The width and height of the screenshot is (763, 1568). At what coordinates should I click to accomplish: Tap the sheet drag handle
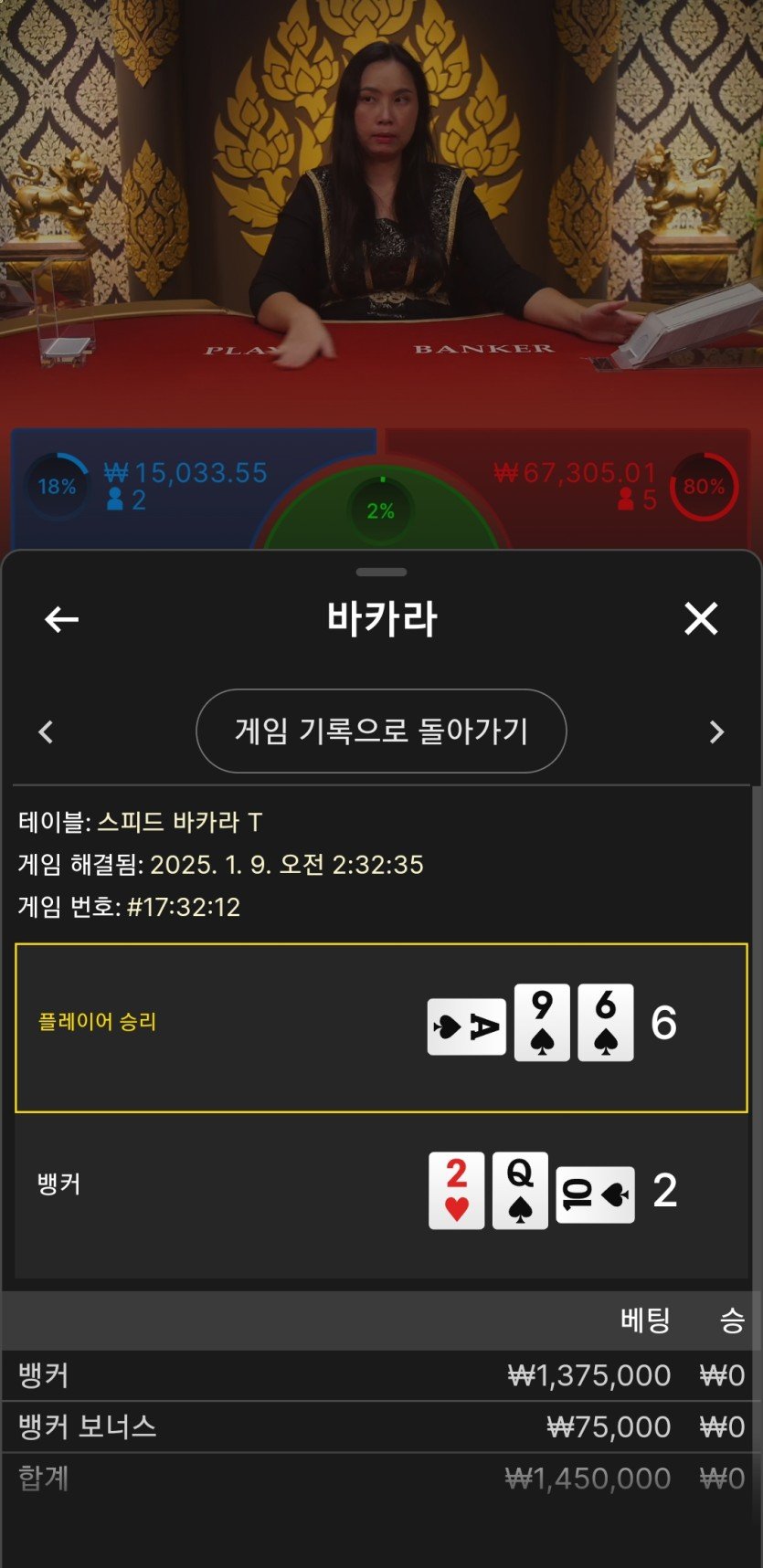(x=381, y=573)
